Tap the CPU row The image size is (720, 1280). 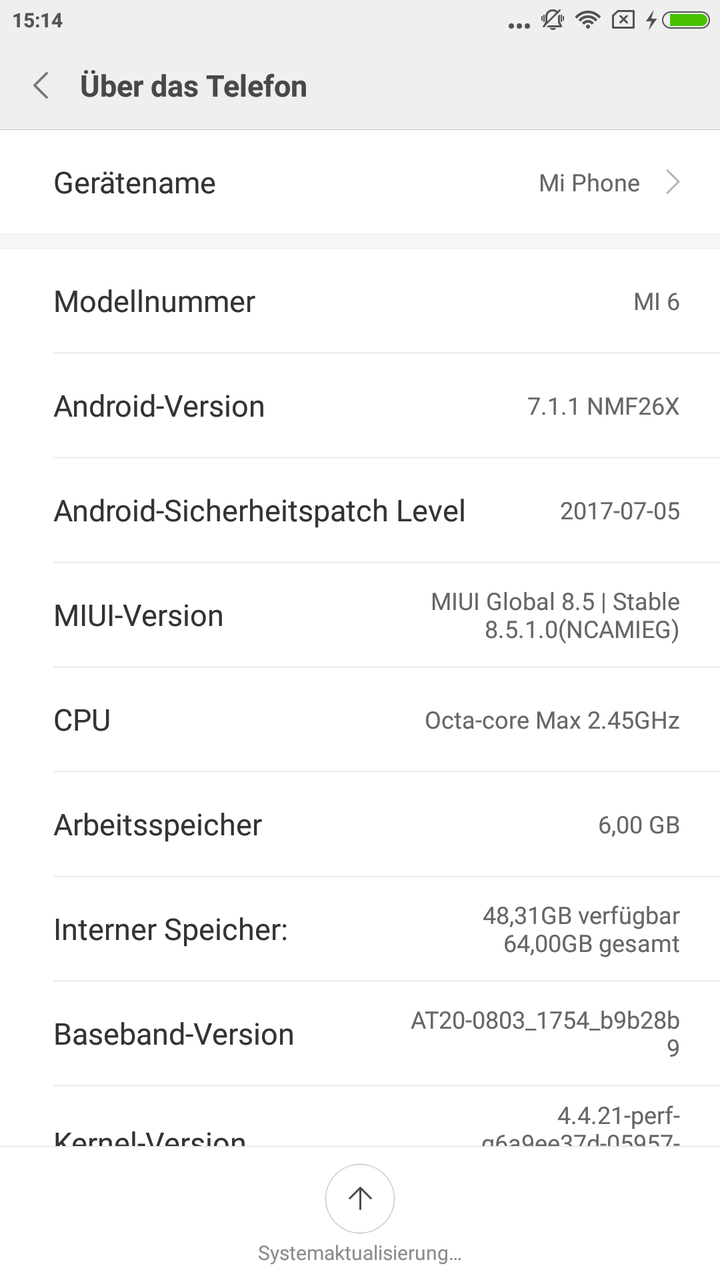(x=360, y=720)
